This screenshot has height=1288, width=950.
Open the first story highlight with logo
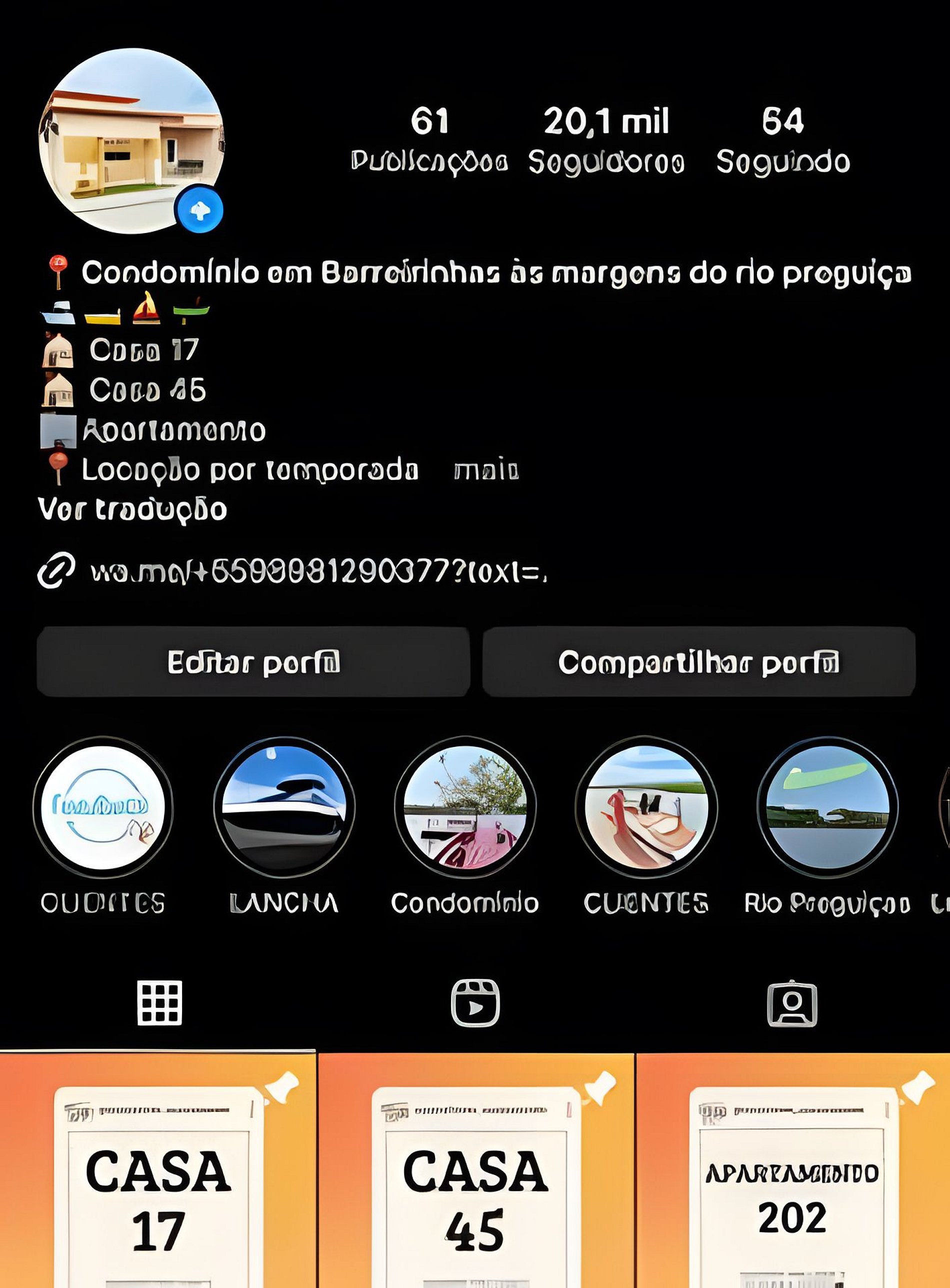[x=103, y=807]
